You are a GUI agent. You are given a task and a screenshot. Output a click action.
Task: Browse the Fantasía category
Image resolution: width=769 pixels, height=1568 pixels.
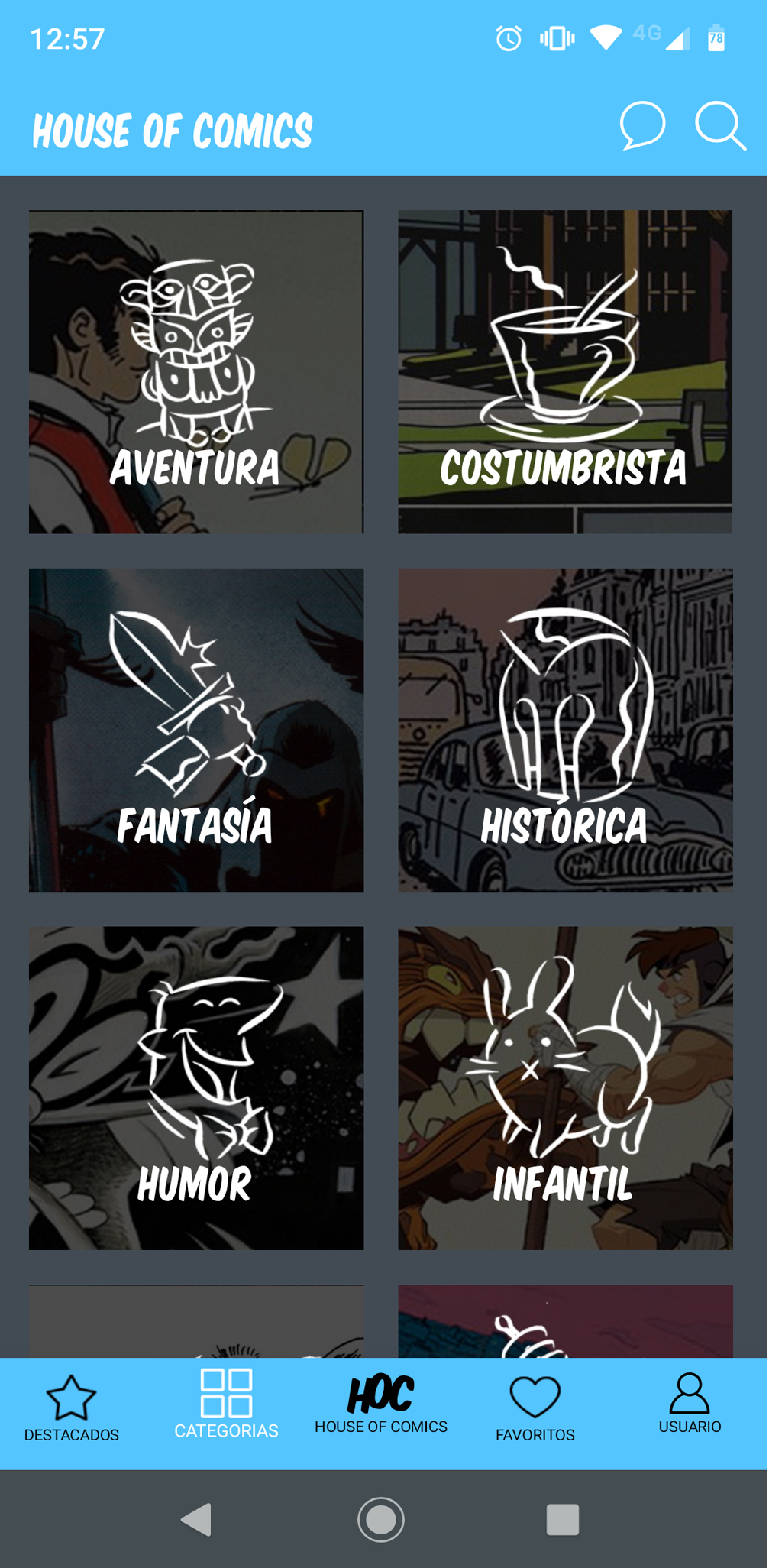(196, 730)
